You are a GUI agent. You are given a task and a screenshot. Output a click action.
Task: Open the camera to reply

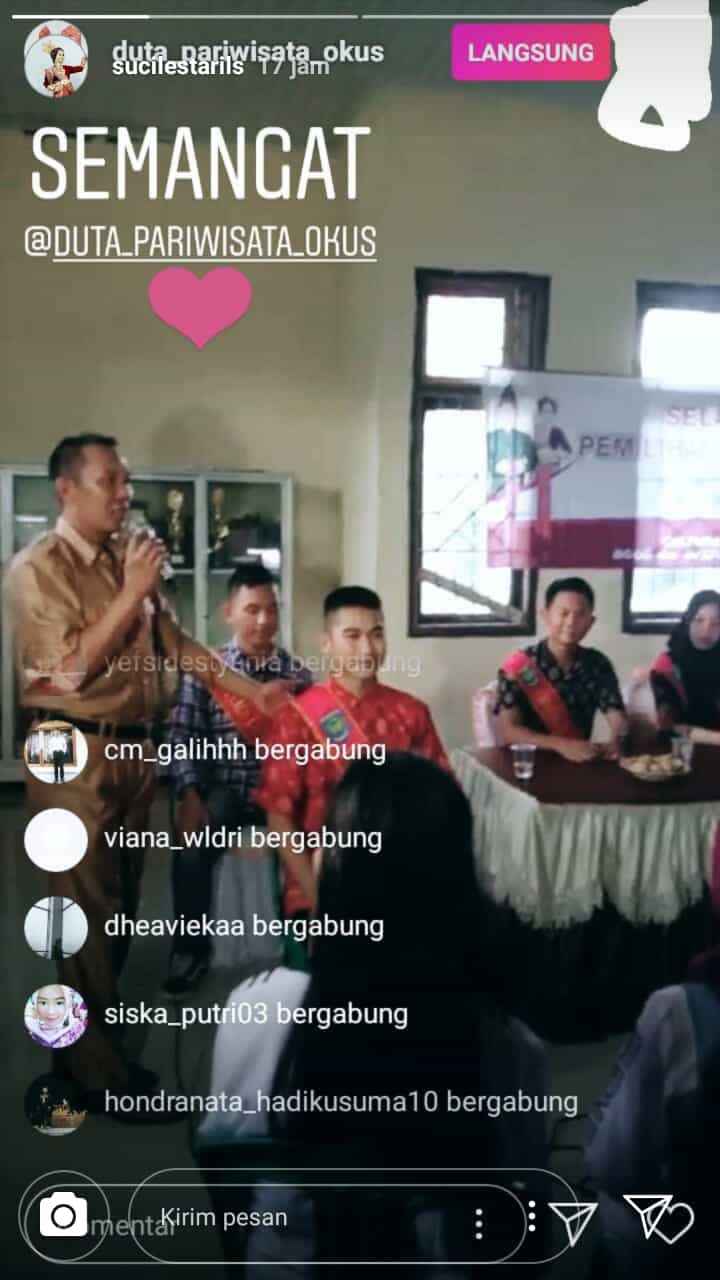[63, 1216]
